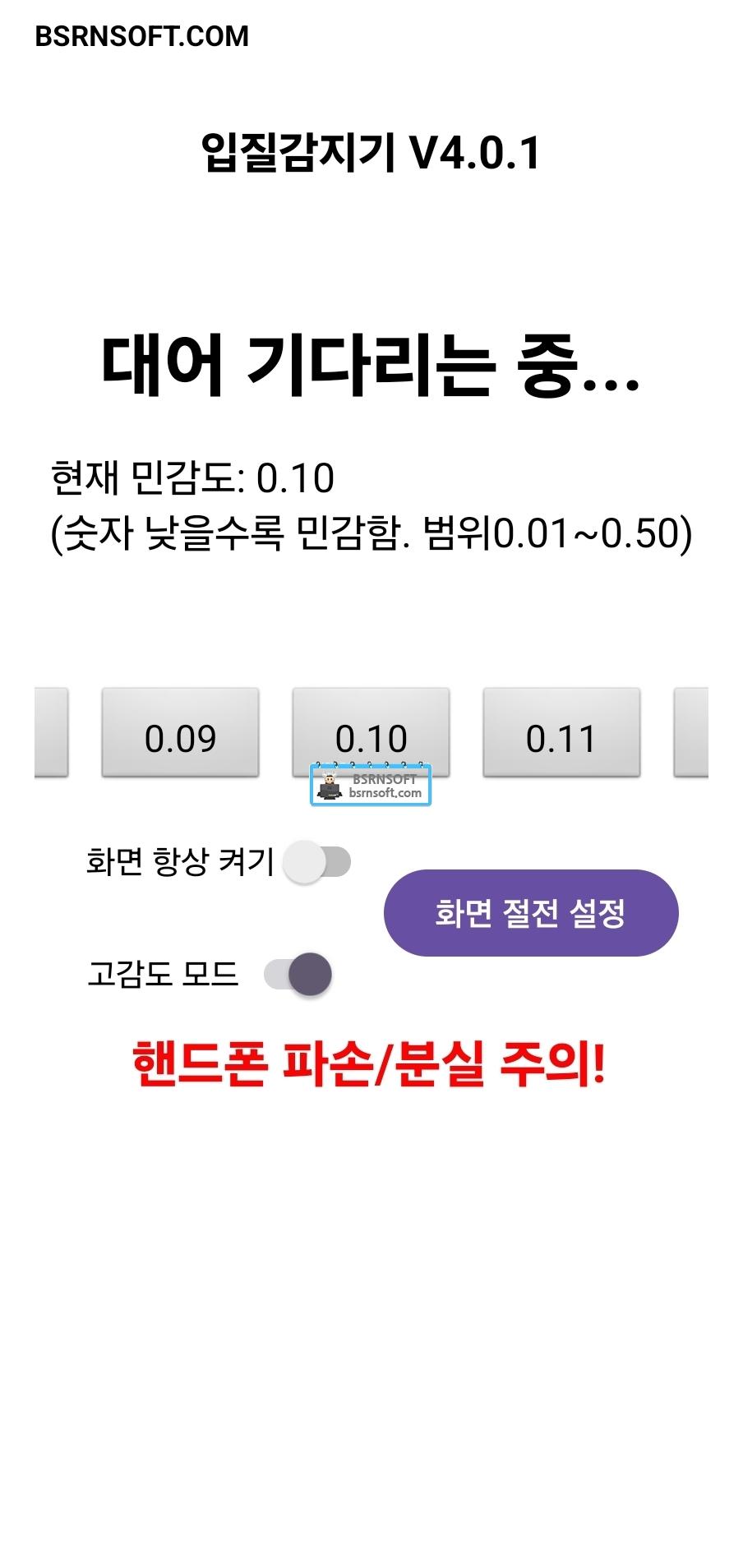Enable the 화면 항상 켜기 switch
Image resolution: width=743 pixels, height=1568 pixels.
[x=316, y=862]
